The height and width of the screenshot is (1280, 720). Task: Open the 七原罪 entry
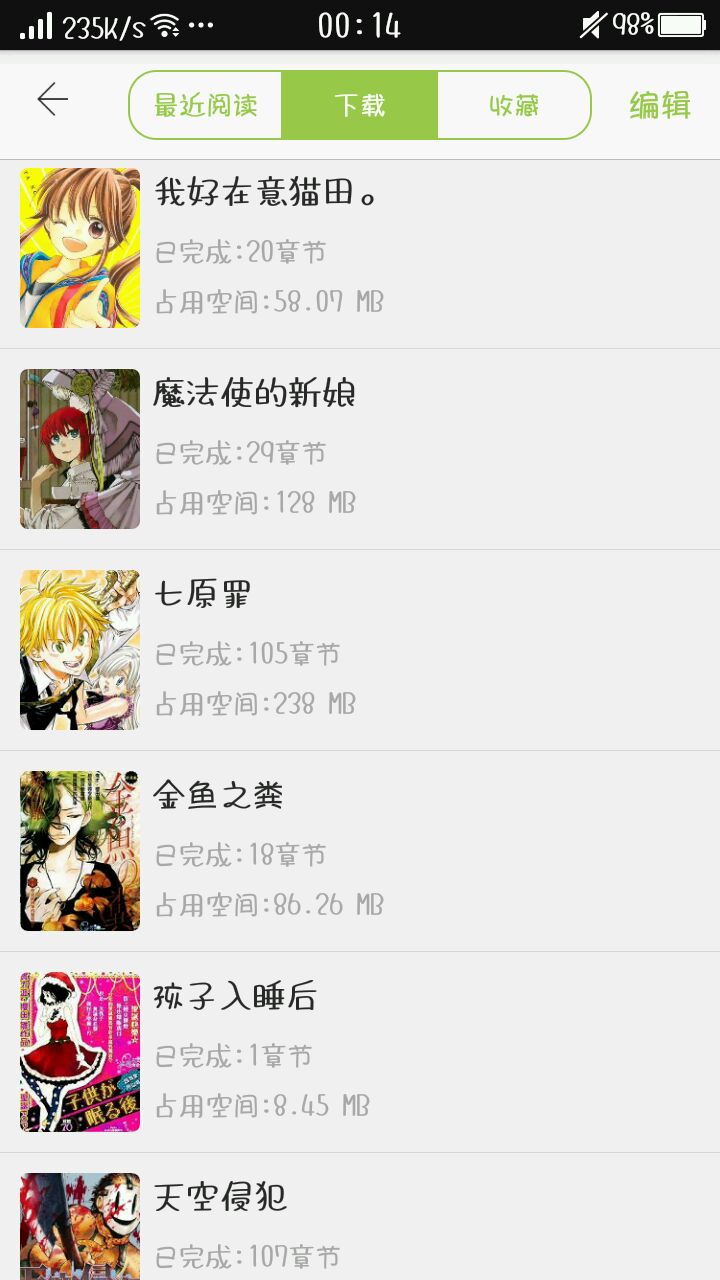360,650
